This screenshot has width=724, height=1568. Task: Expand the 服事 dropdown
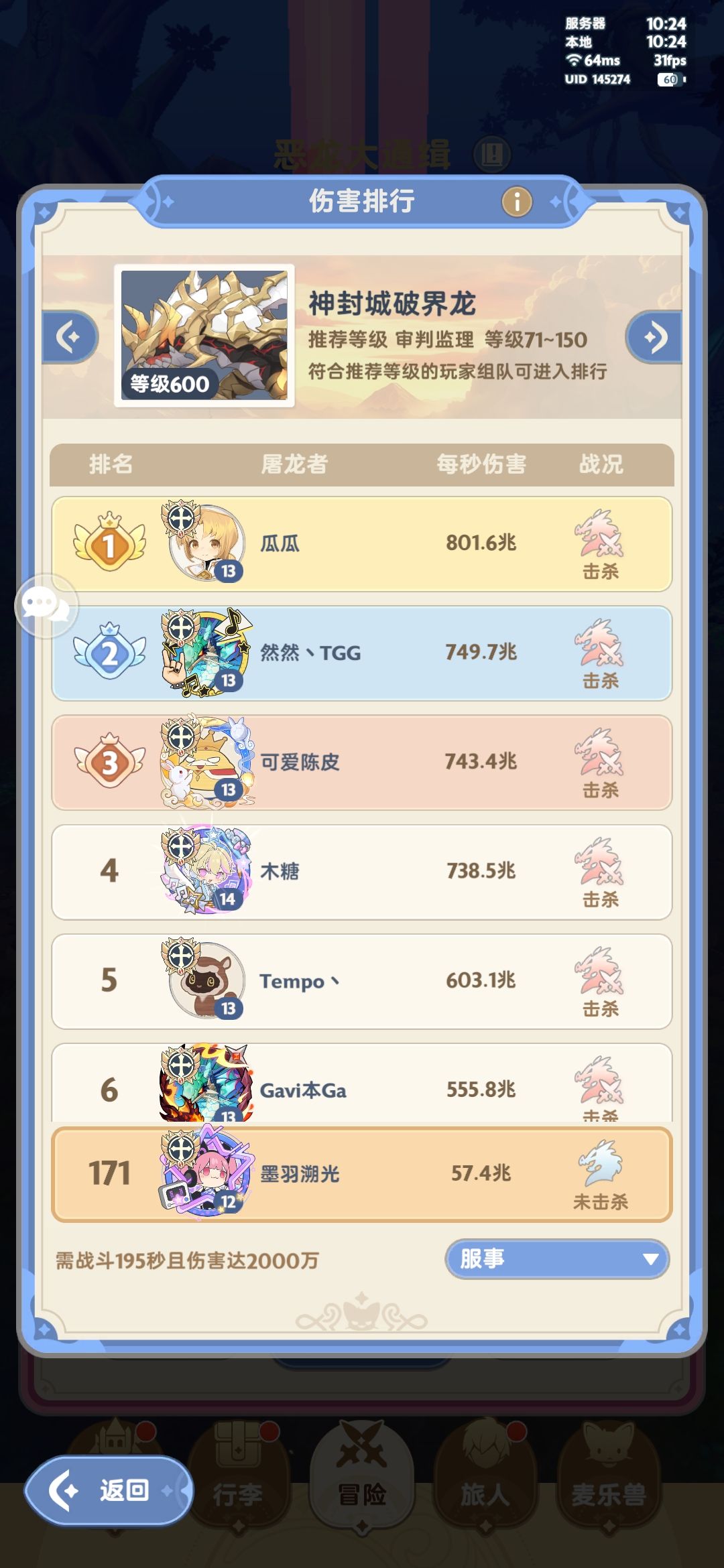(x=557, y=1259)
